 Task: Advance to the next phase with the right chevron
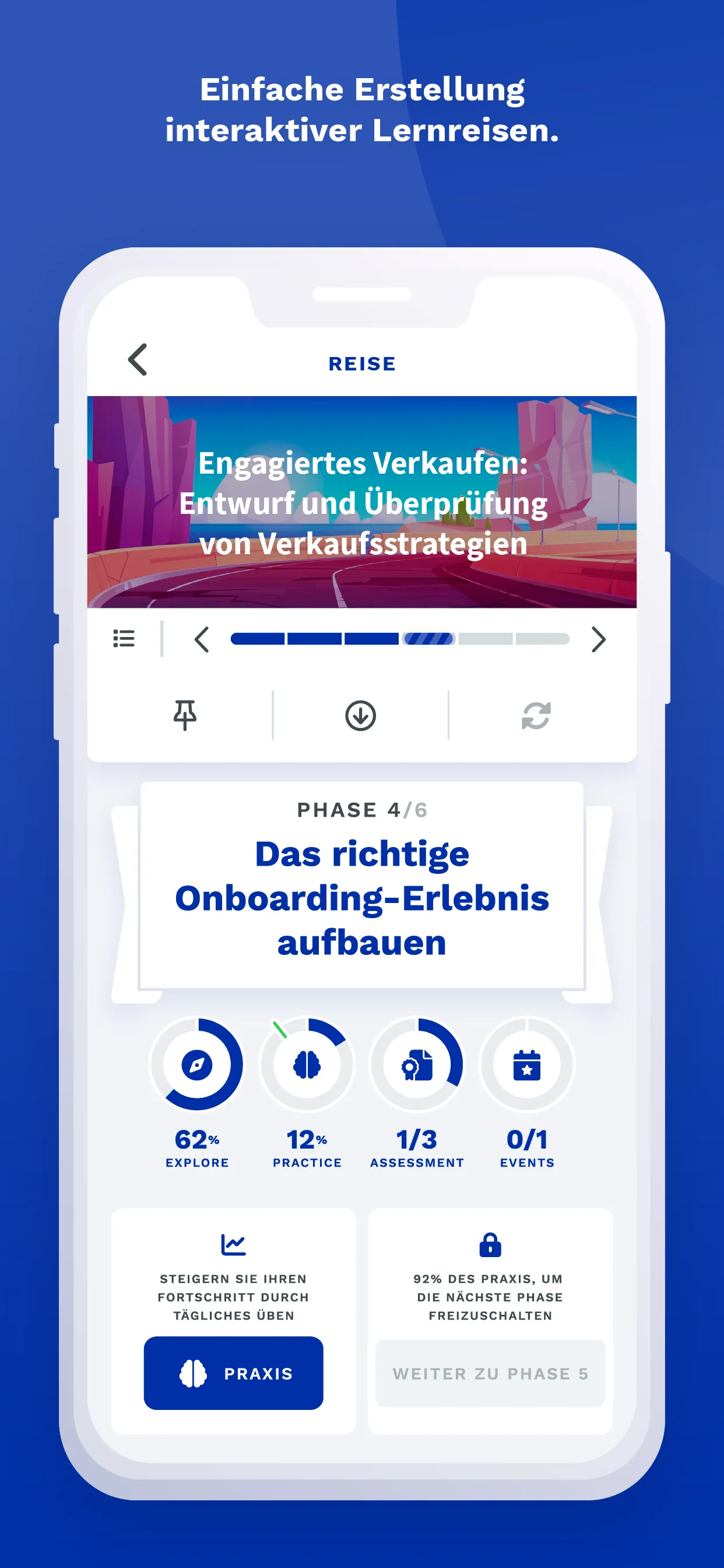coord(600,639)
